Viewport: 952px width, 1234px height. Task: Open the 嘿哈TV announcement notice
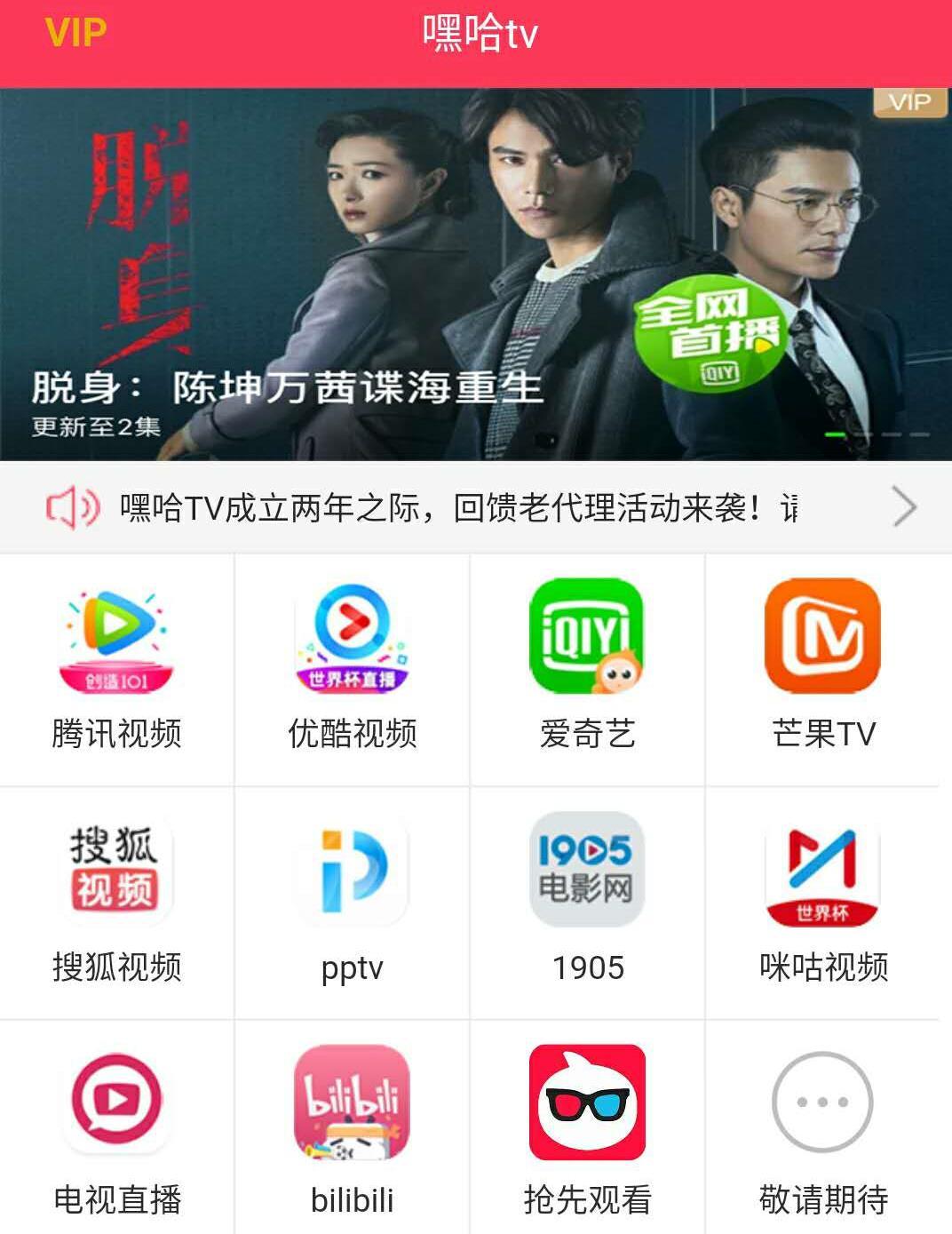click(x=476, y=508)
